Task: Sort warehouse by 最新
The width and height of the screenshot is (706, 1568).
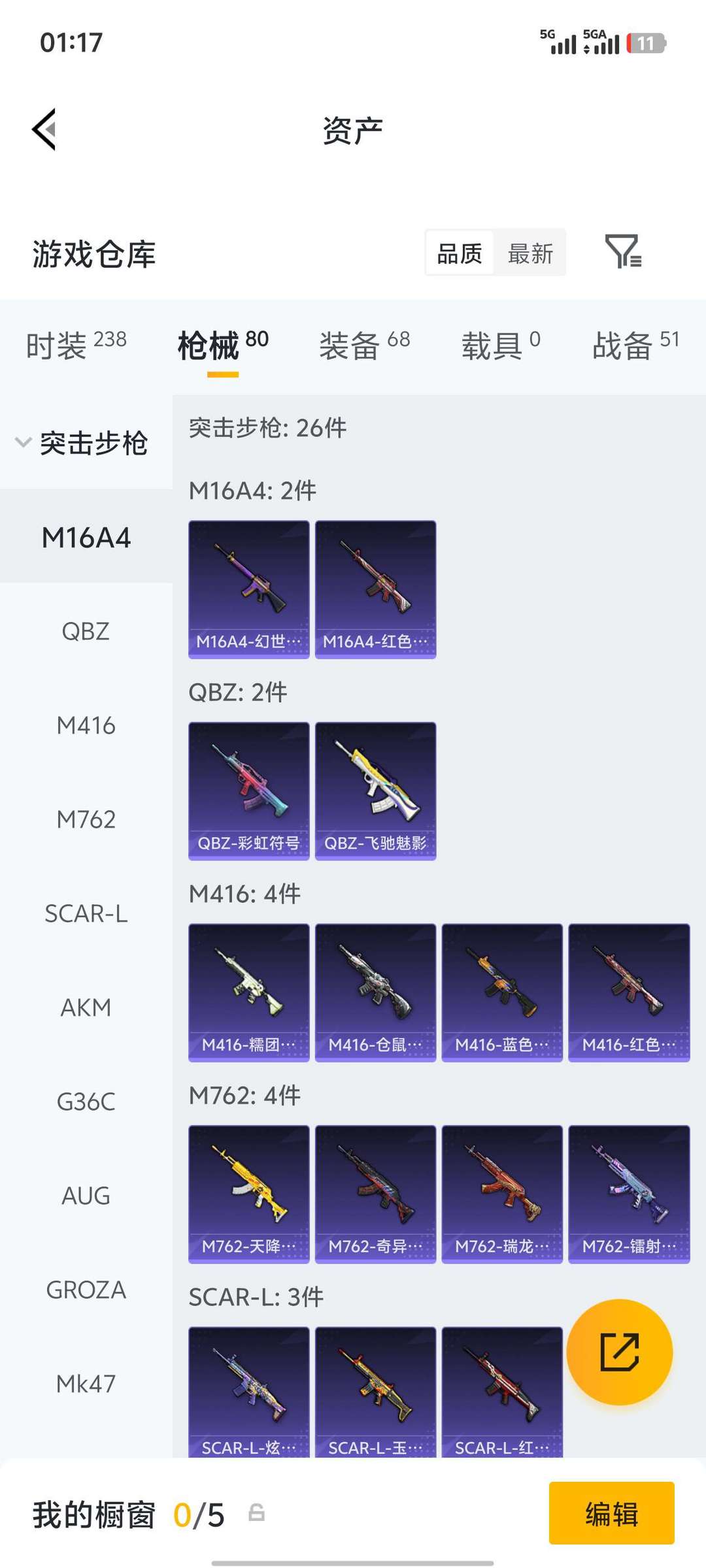Action: 530,253
